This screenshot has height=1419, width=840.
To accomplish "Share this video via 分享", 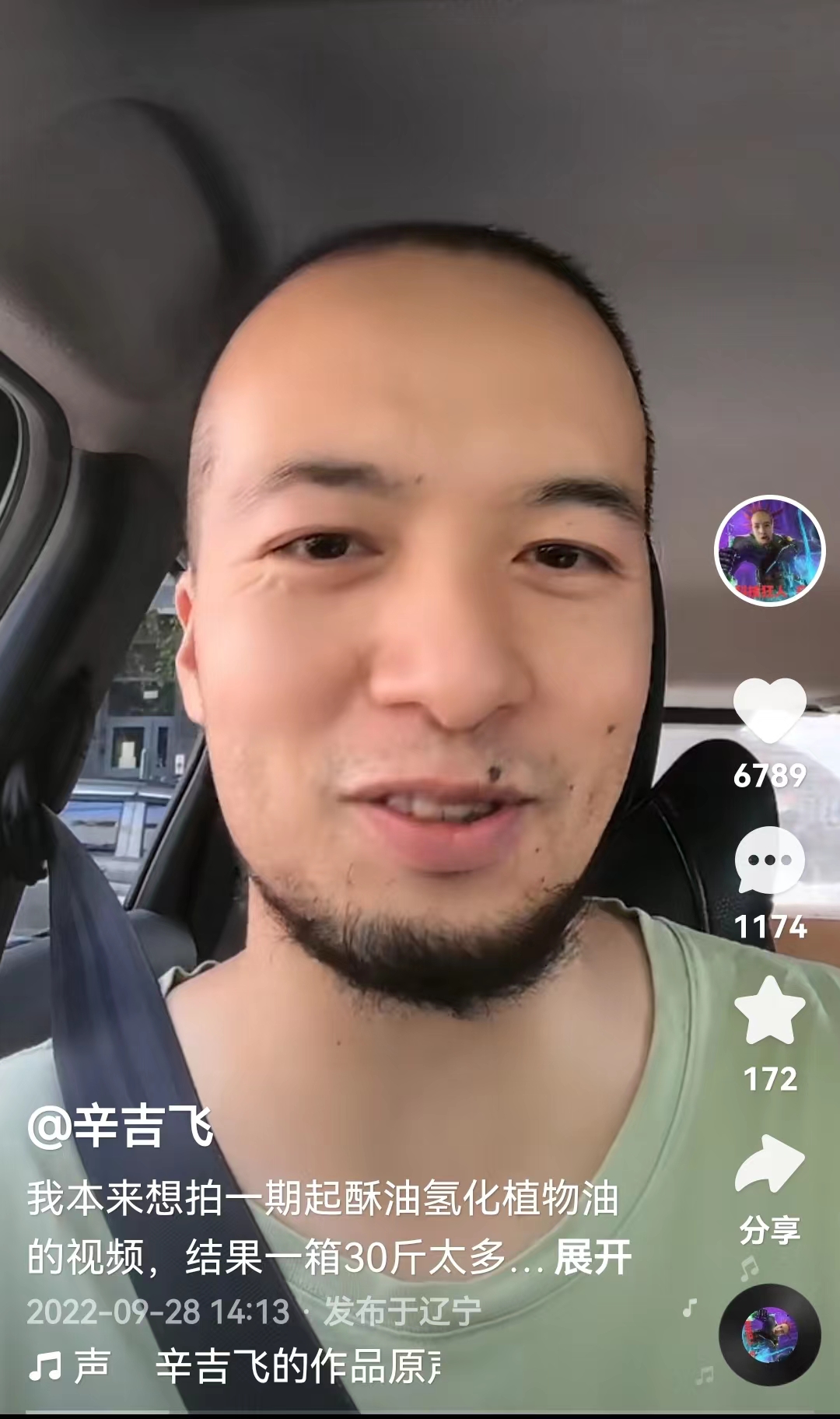I will (769, 1165).
